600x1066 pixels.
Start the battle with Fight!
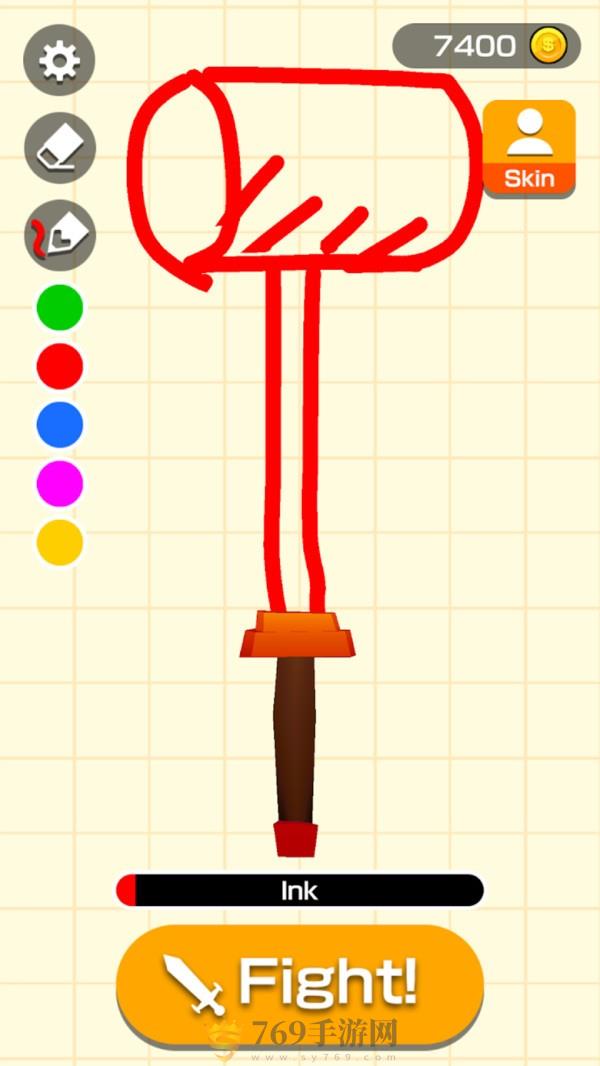click(x=300, y=984)
